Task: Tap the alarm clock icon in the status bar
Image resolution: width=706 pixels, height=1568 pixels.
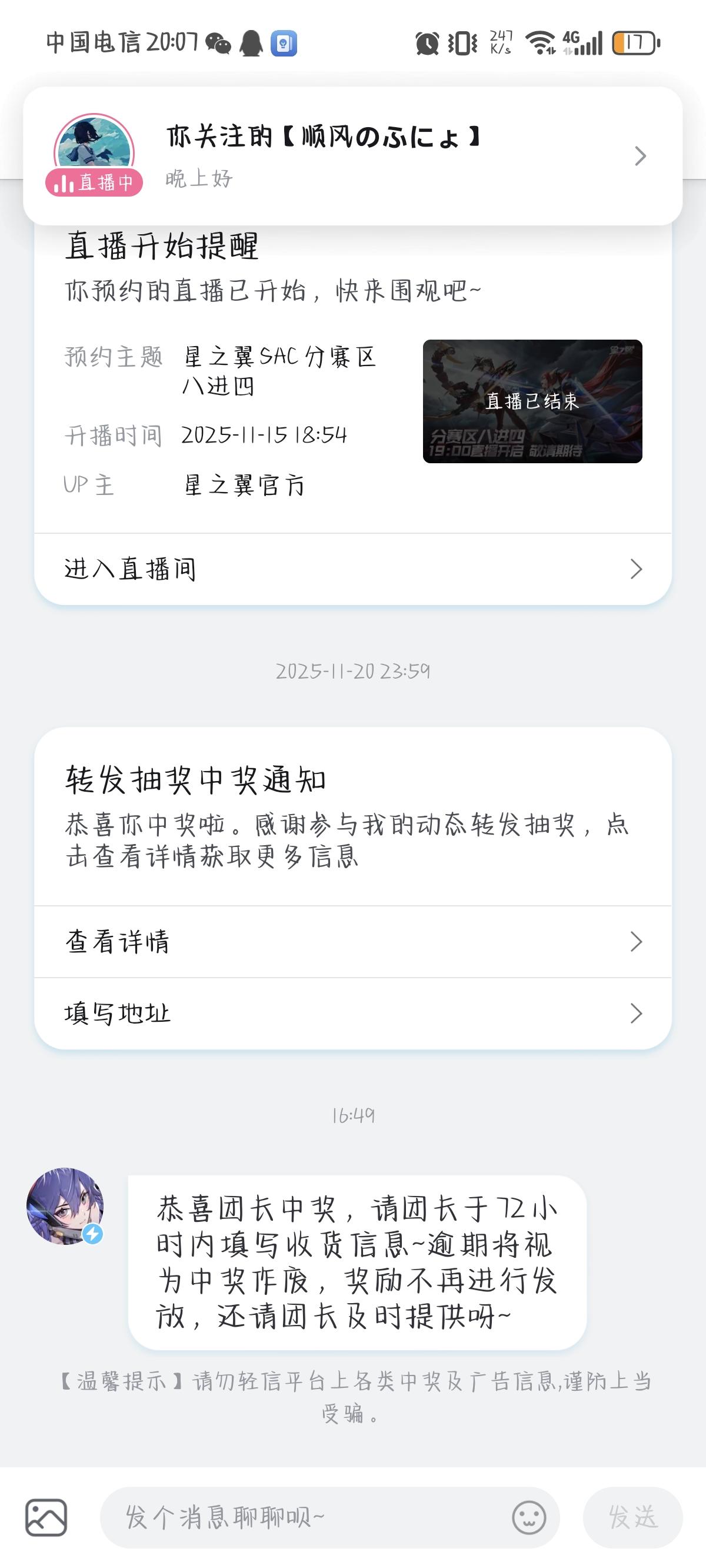Action: point(426,42)
